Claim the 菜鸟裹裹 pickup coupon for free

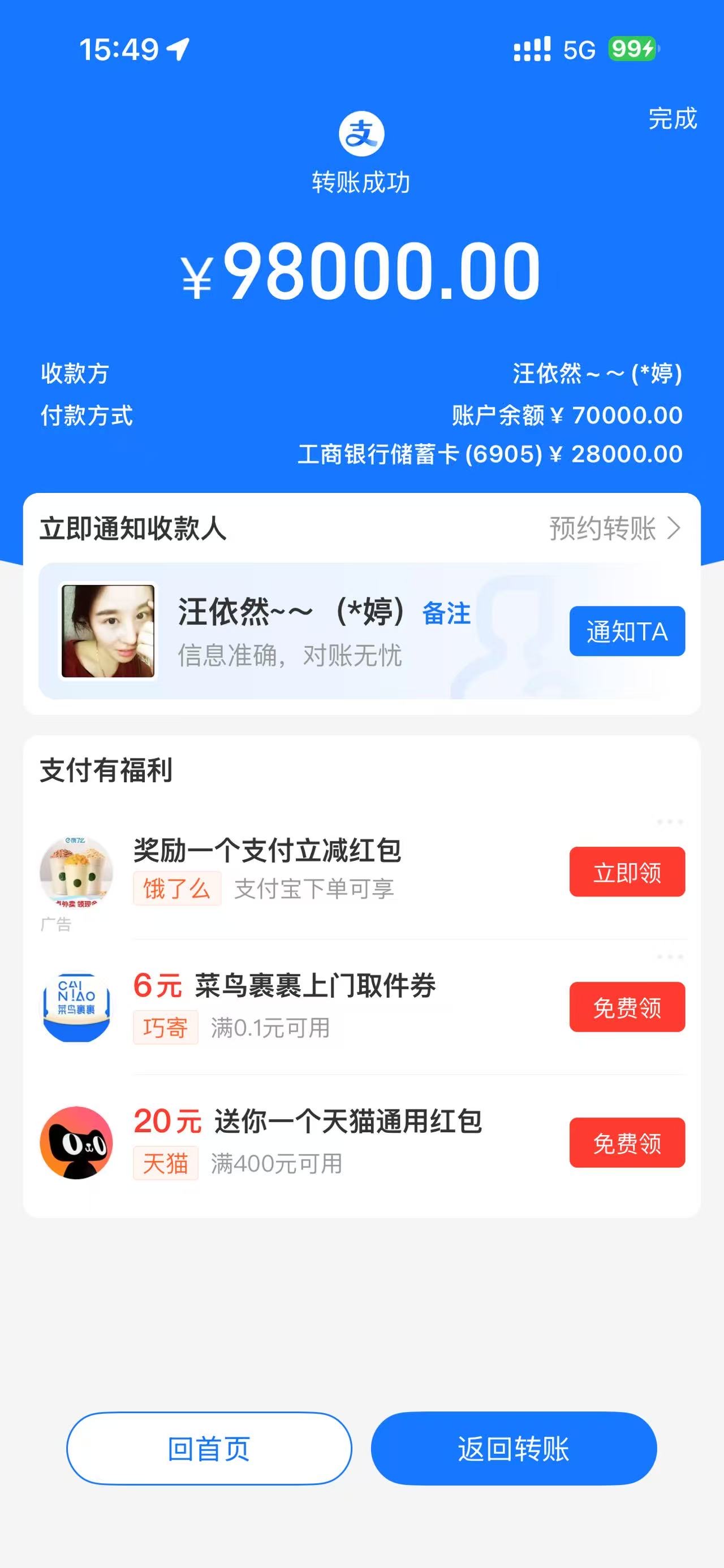coord(627,1007)
